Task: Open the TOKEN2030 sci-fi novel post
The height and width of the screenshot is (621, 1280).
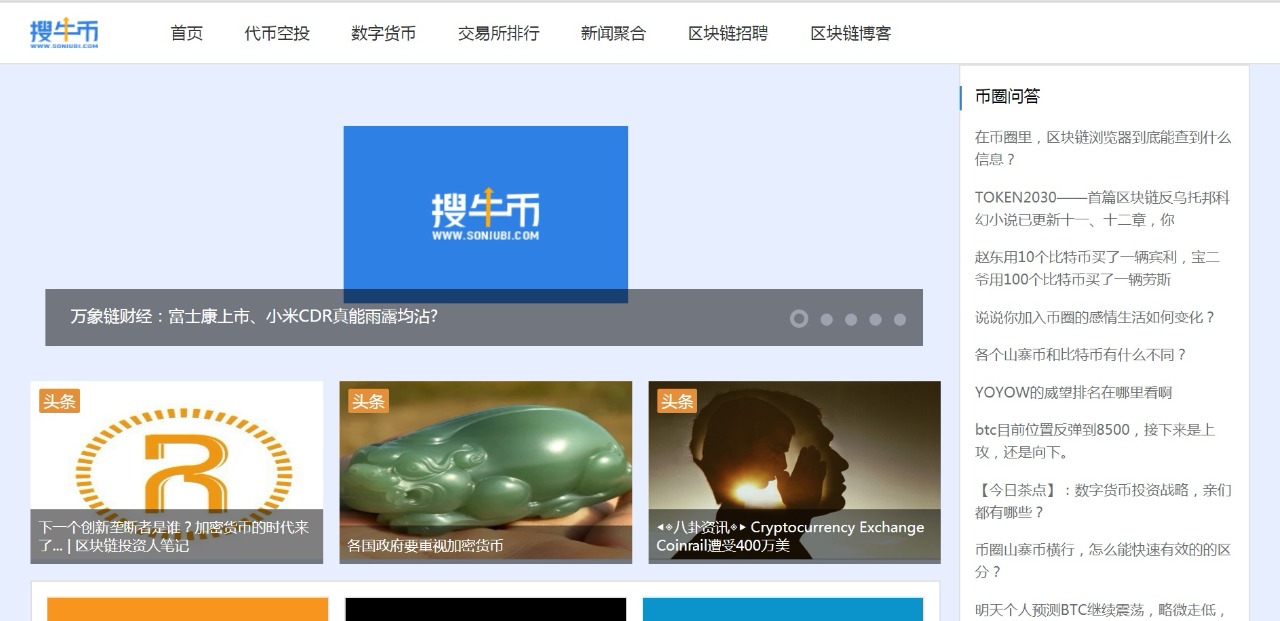Action: coord(1102,208)
